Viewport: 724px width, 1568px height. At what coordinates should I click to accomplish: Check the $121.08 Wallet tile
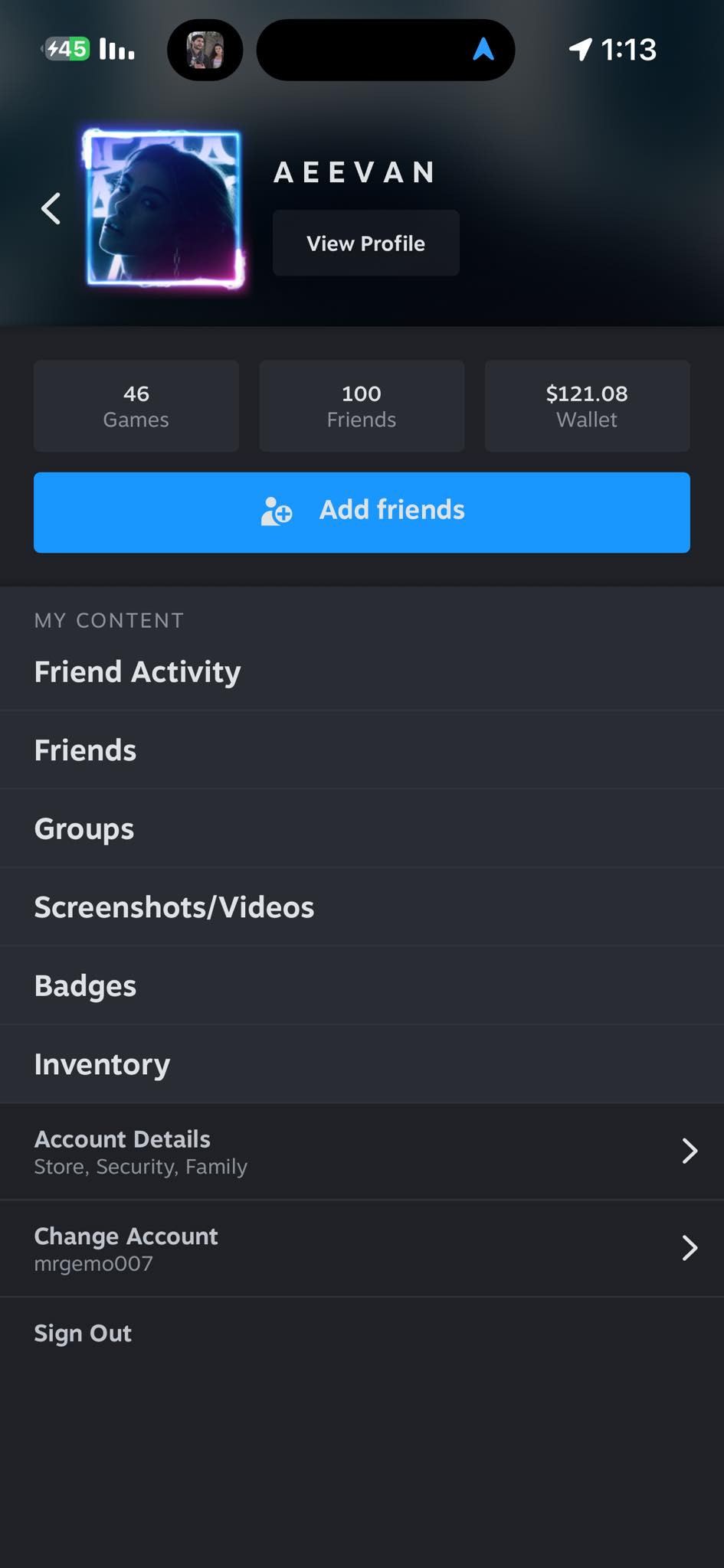tap(587, 406)
